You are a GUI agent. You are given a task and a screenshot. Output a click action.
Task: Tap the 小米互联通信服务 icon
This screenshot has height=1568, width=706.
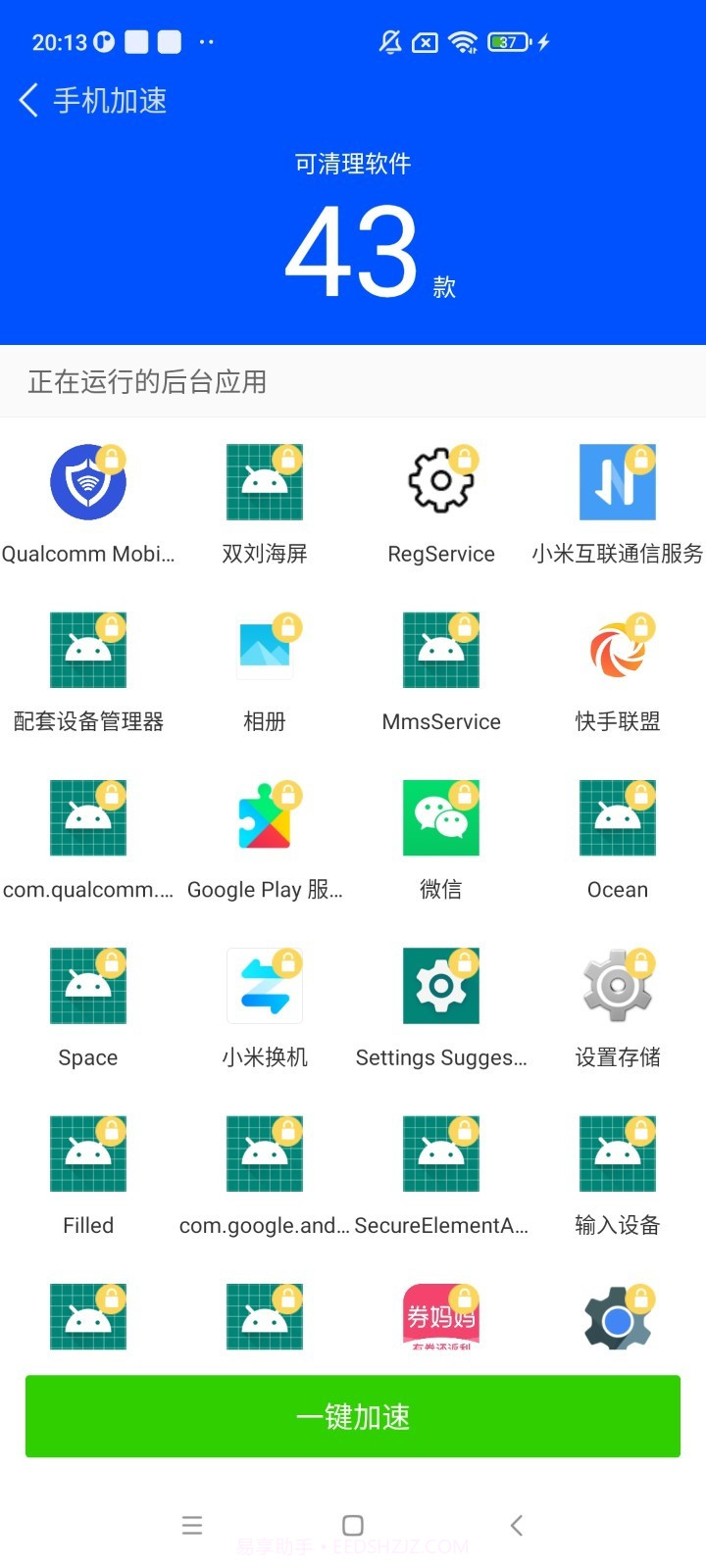click(x=617, y=481)
